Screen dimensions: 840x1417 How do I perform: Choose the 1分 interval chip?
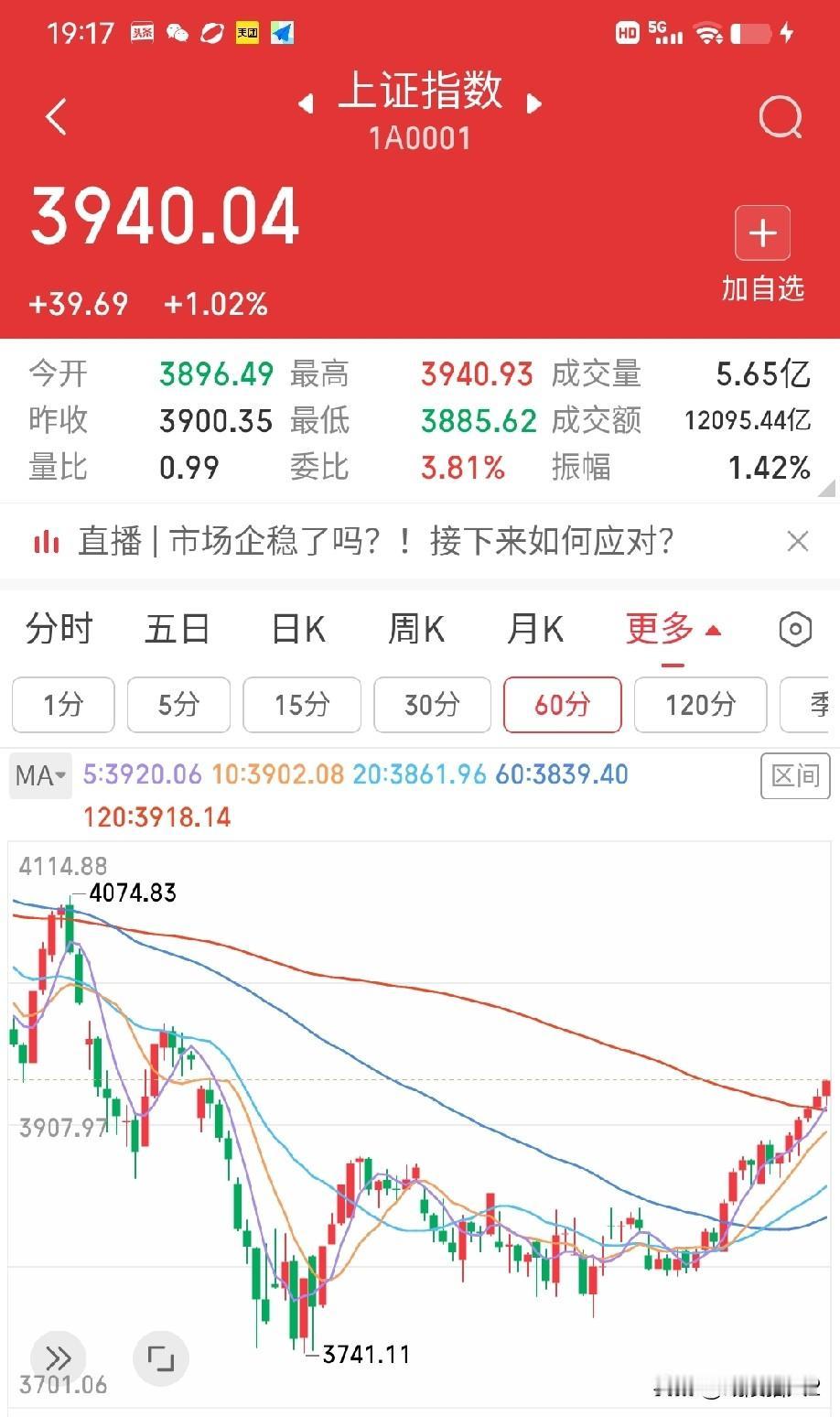point(63,705)
